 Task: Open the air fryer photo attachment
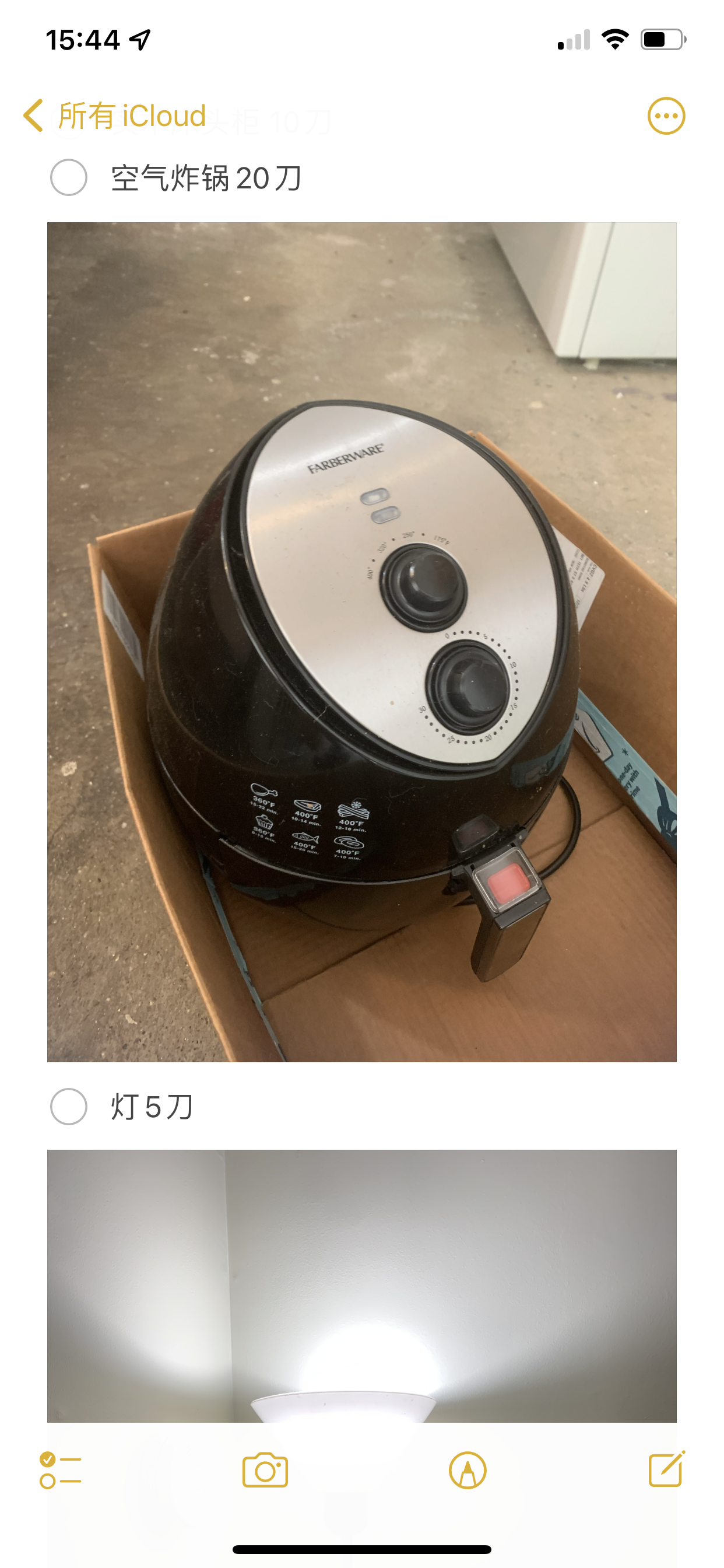click(361, 642)
